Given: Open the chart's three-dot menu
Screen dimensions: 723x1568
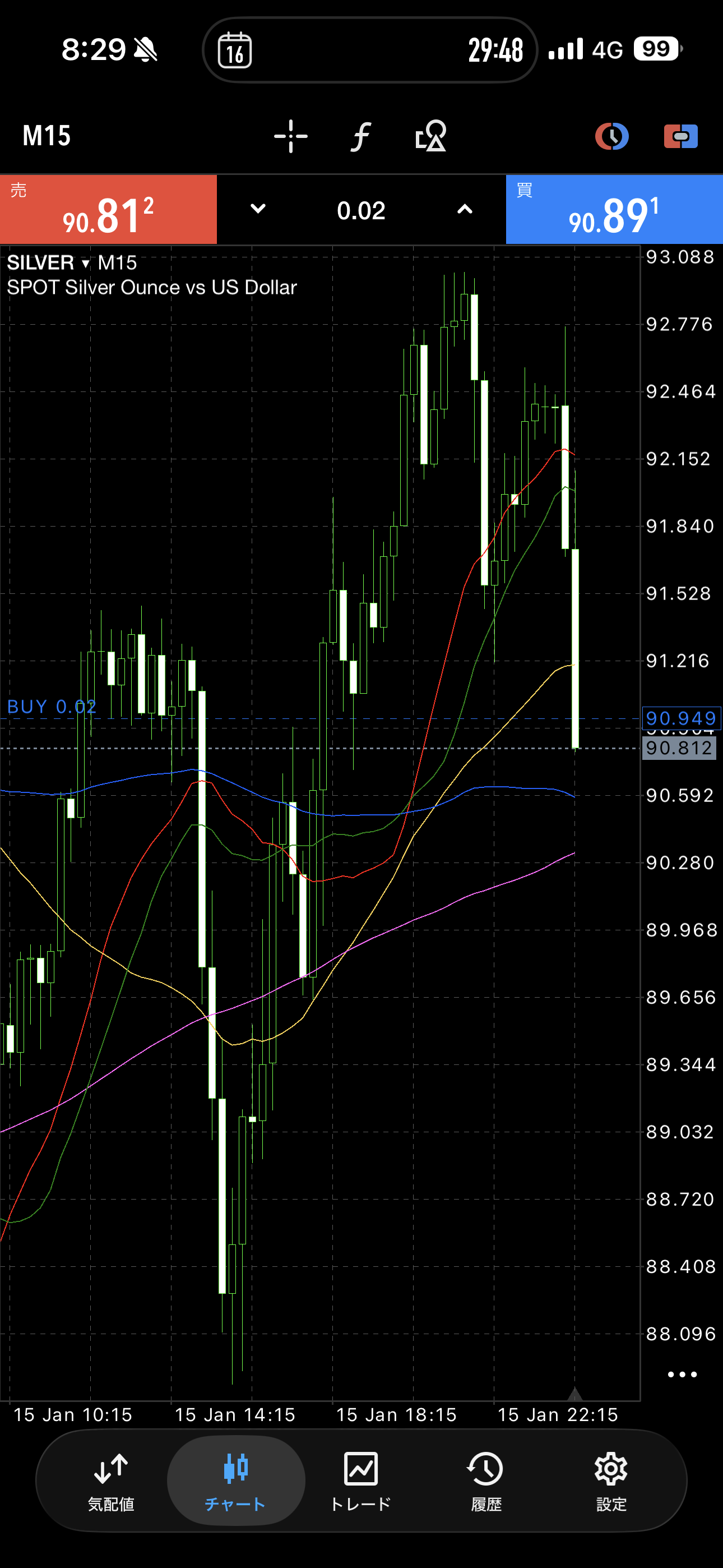Looking at the screenshot, I should click(x=682, y=1374).
